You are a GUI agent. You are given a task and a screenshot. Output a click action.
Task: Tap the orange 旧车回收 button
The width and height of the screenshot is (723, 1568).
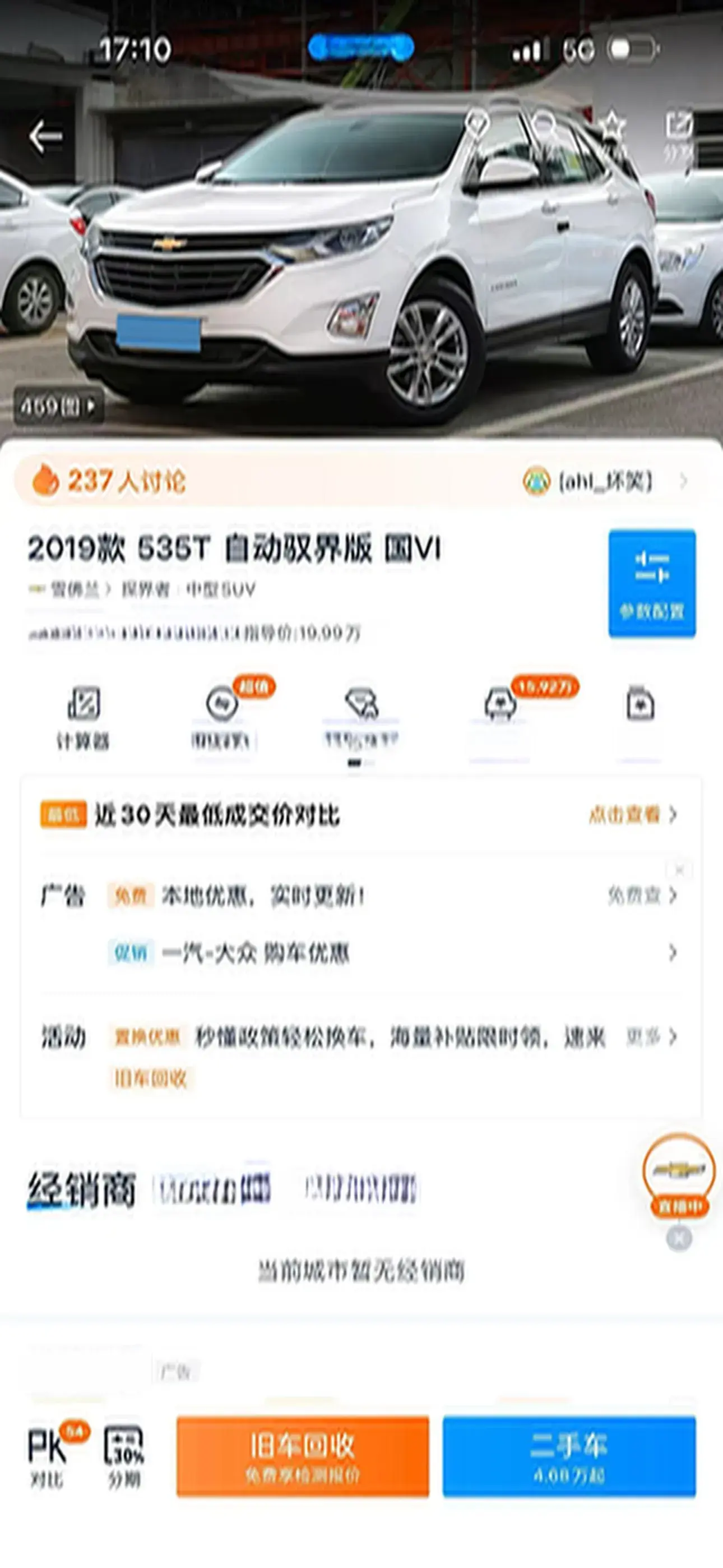[x=303, y=1456]
